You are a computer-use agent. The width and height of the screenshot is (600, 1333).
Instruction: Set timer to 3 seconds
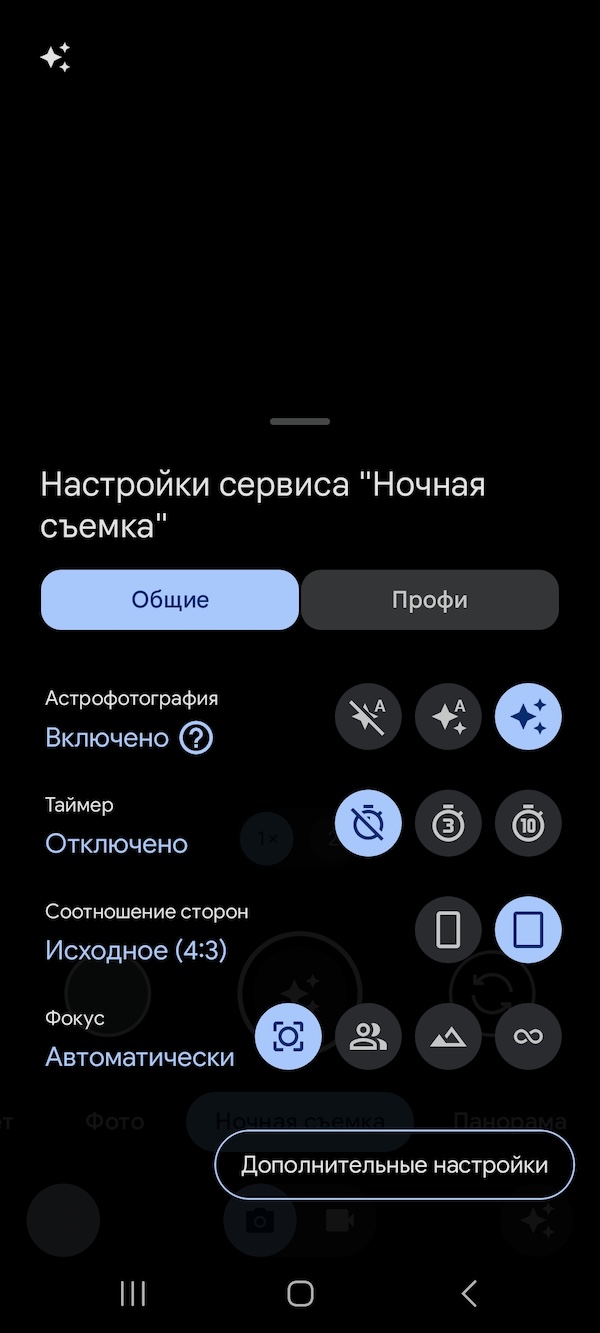tap(448, 824)
